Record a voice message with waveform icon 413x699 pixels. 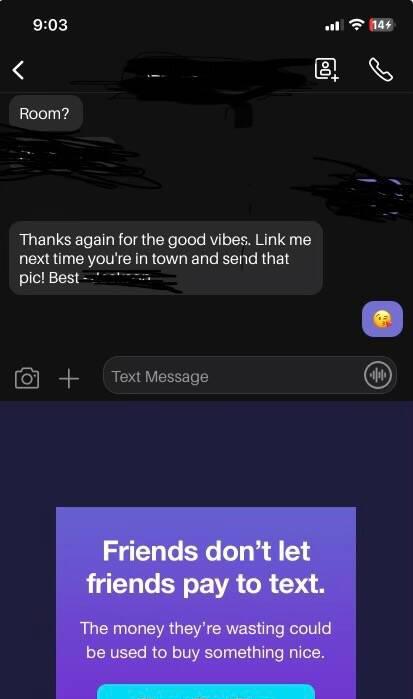378,375
